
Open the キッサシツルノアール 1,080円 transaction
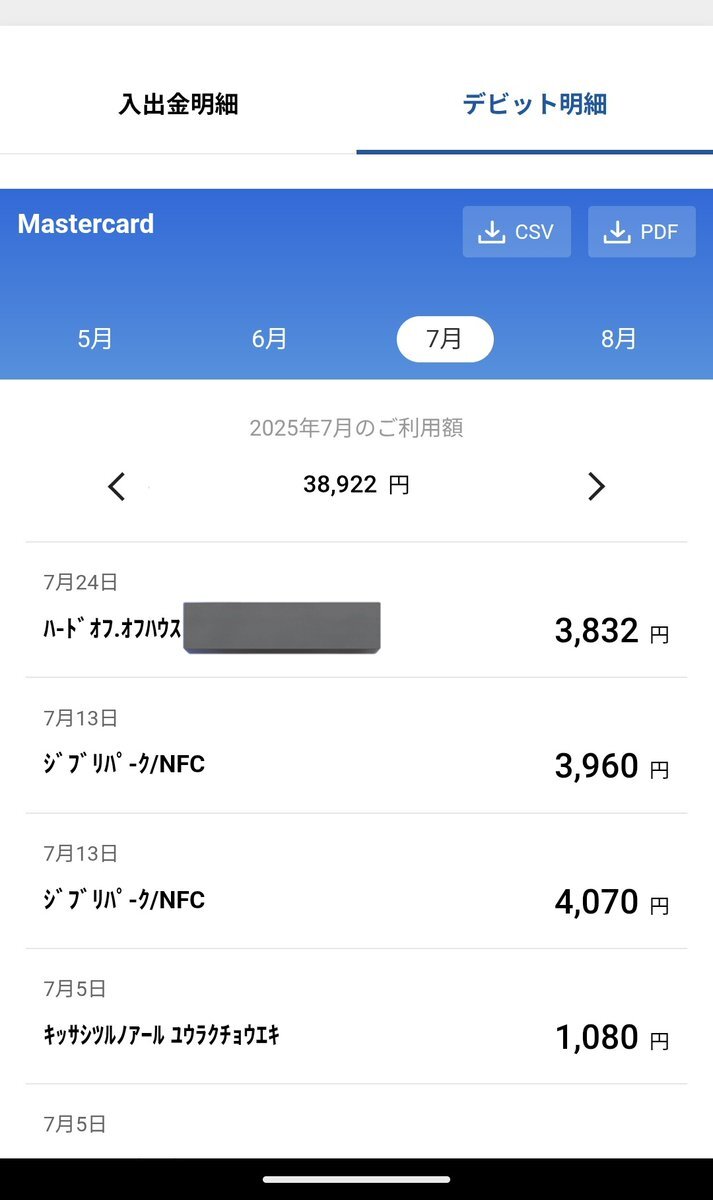coord(356,1016)
